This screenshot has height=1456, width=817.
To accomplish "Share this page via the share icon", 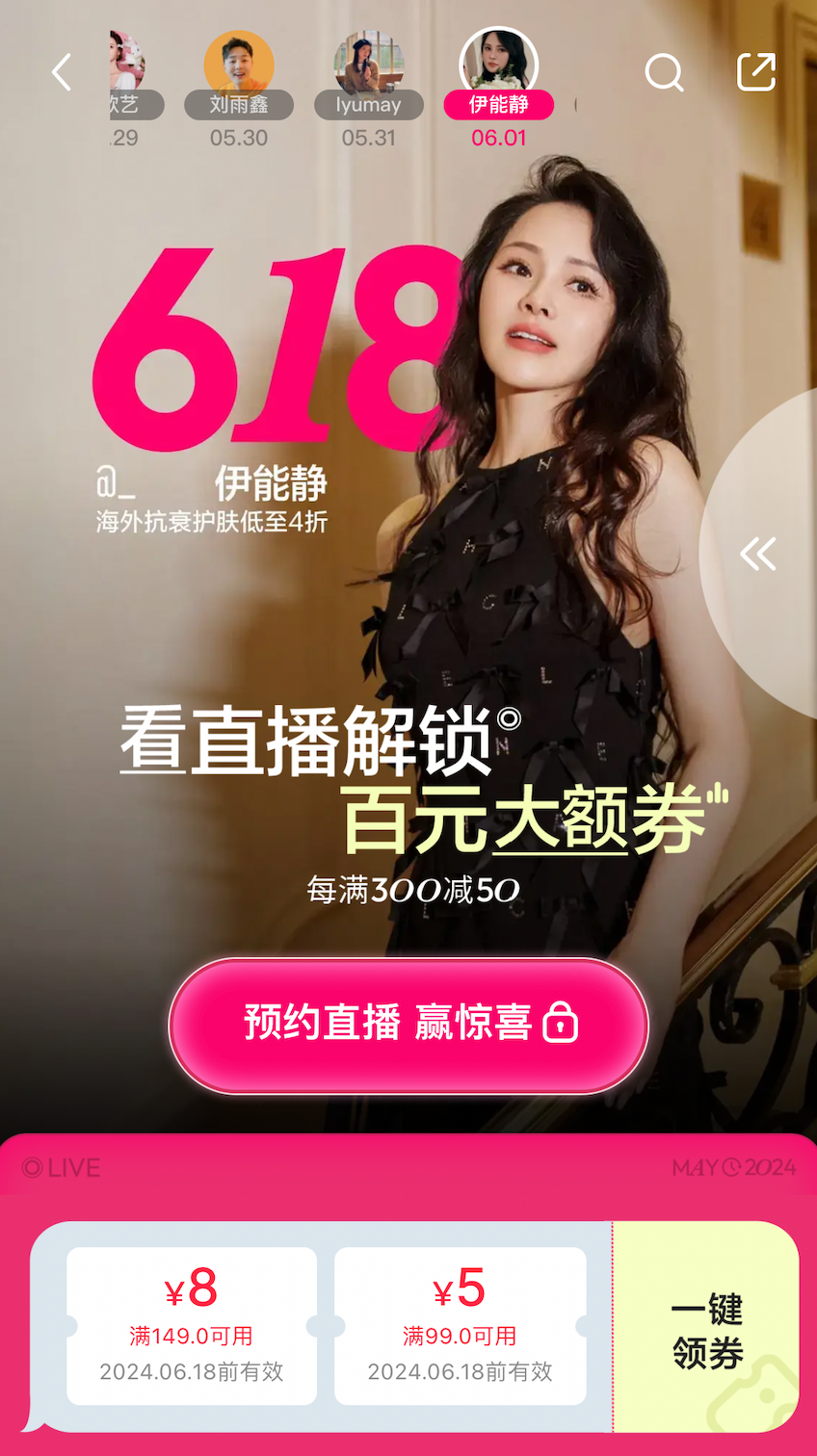I will pos(756,72).
